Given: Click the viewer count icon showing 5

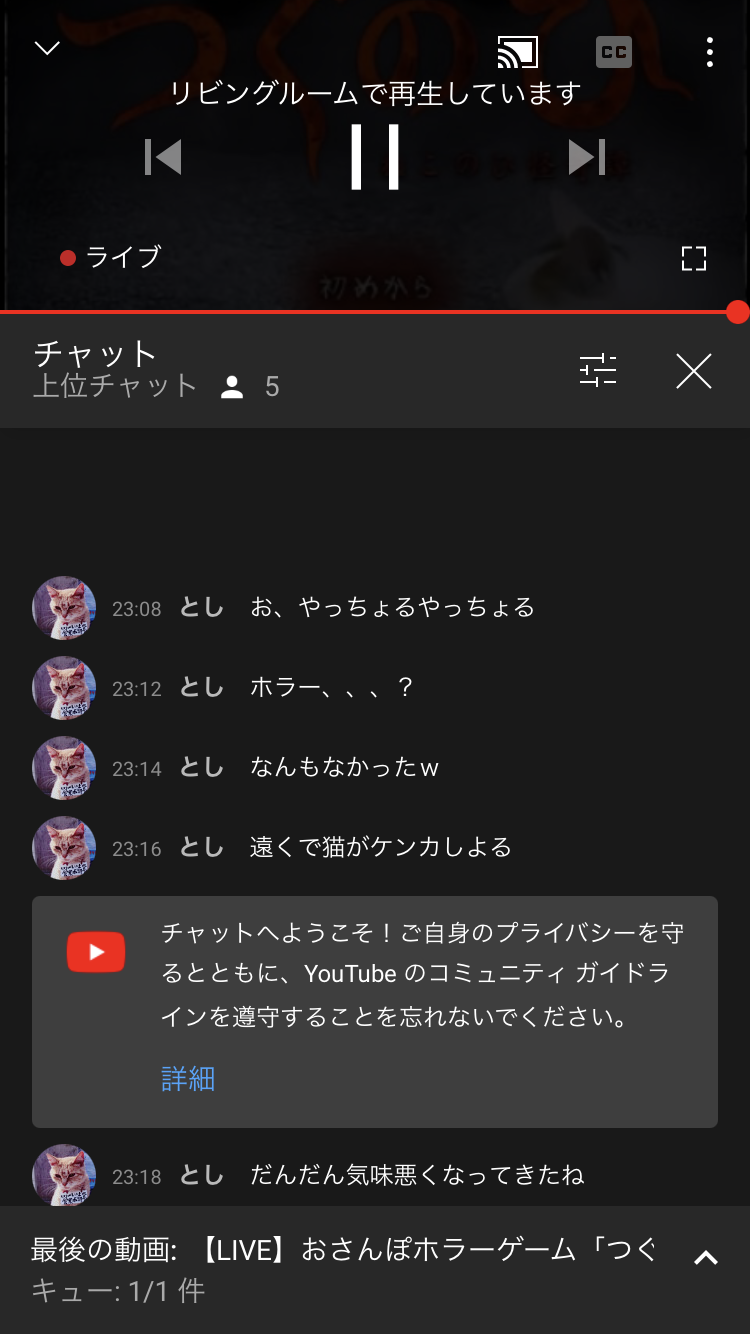Looking at the screenshot, I should coord(232,386).
